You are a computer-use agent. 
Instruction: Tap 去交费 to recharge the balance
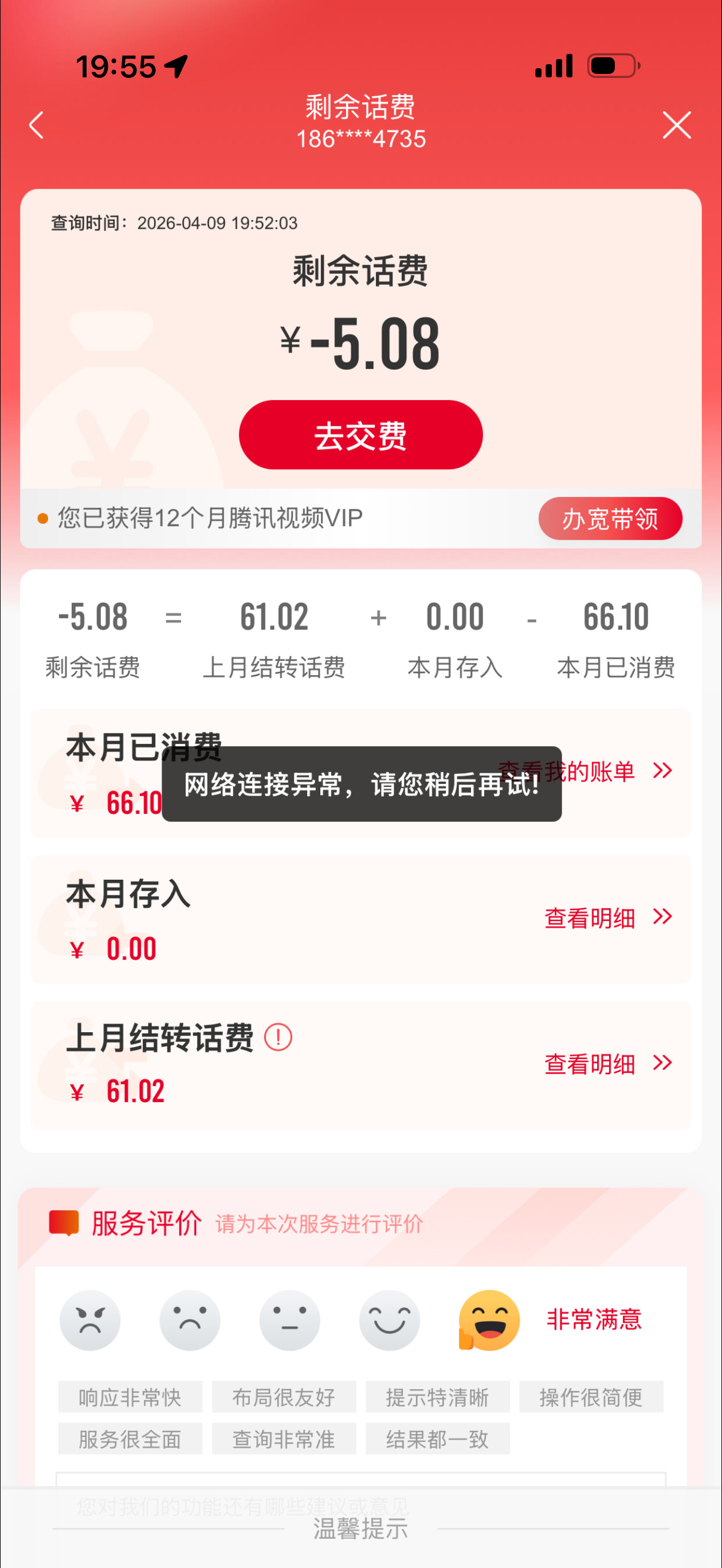(x=360, y=434)
